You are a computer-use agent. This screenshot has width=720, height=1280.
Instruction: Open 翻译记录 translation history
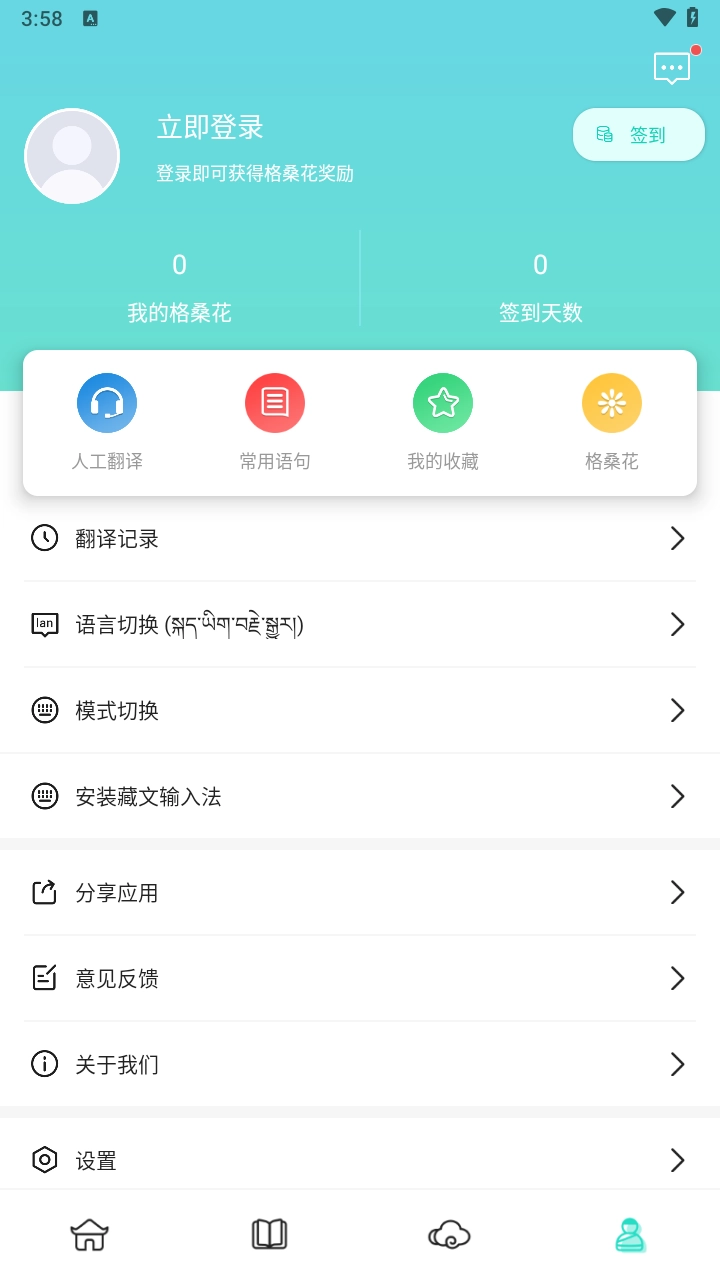pyautogui.click(x=360, y=539)
